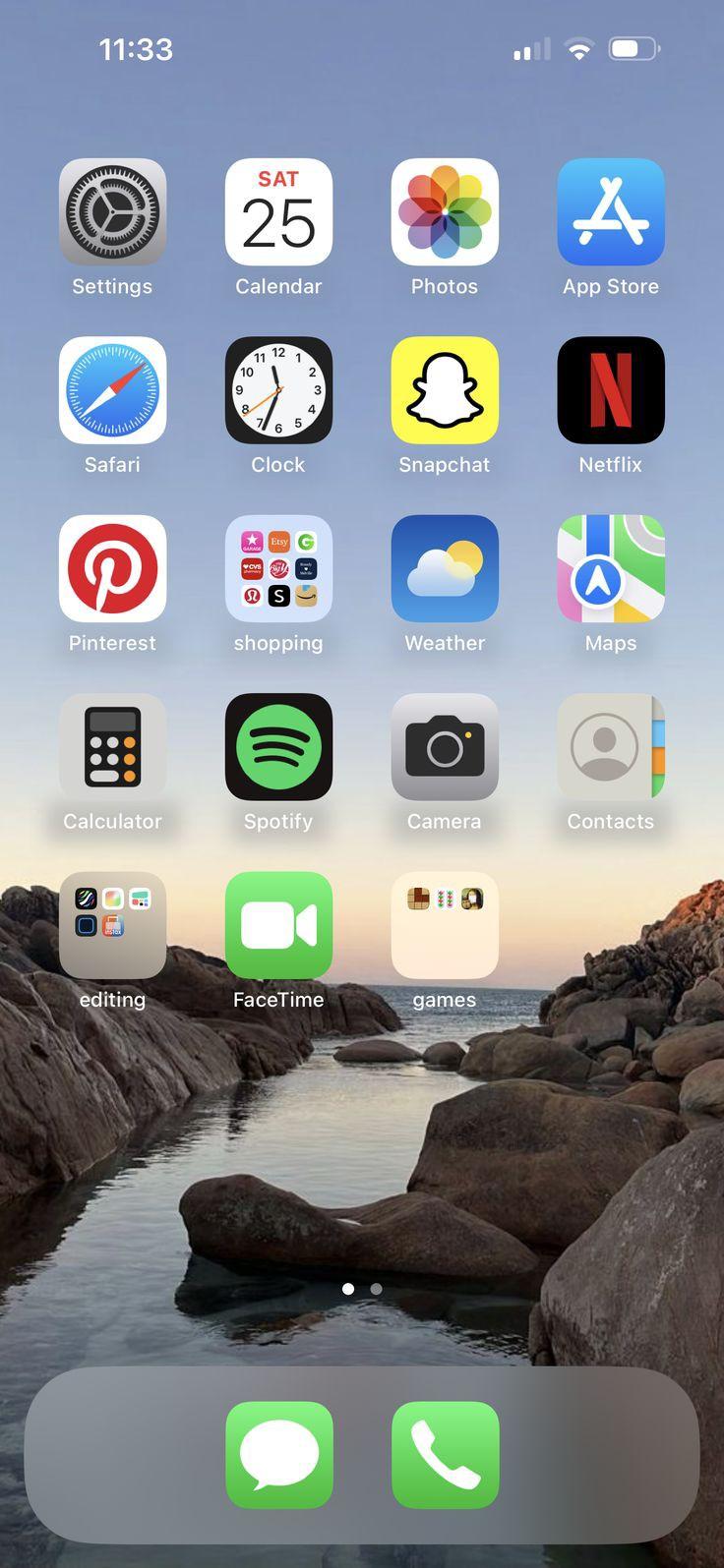Viewport: 724px width, 1568px height.
Task: Launch the Camera app
Action: [445, 747]
